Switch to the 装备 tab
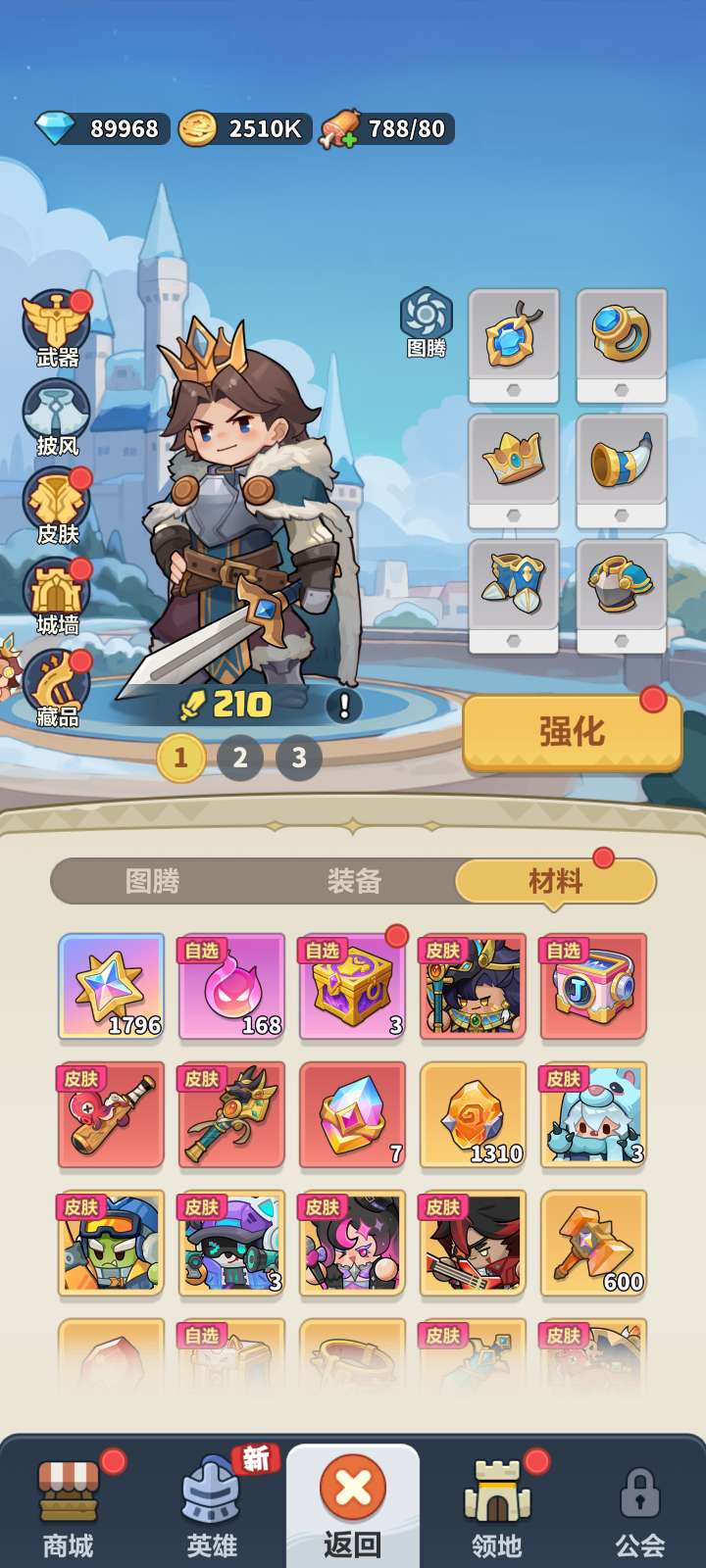This screenshot has width=706, height=1568. (x=354, y=881)
